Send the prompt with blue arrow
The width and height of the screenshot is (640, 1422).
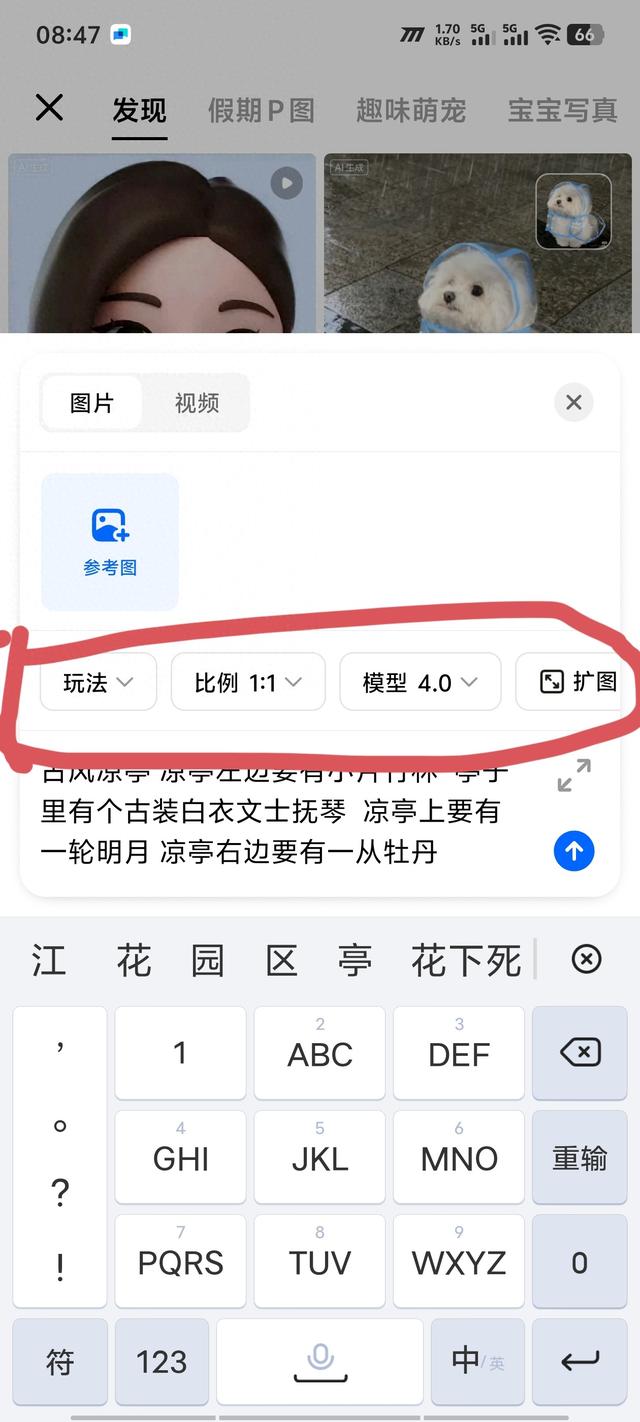(574, 851)
